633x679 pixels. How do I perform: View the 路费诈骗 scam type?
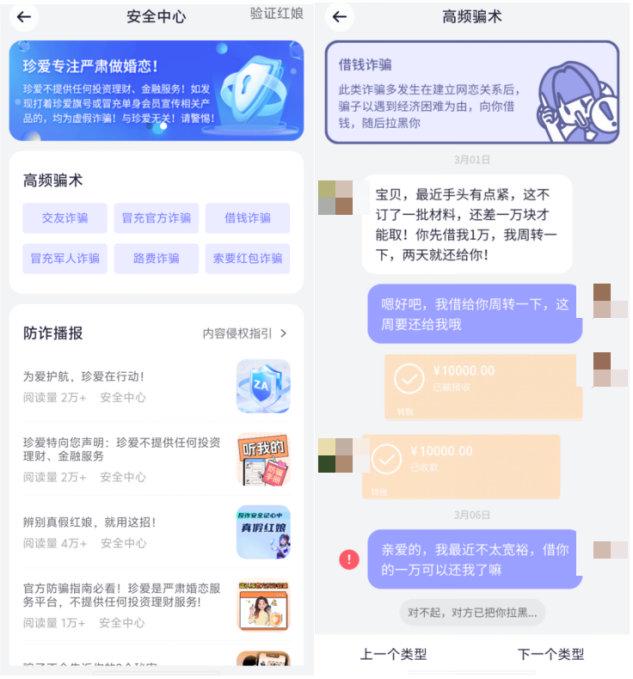pos(156,259)
